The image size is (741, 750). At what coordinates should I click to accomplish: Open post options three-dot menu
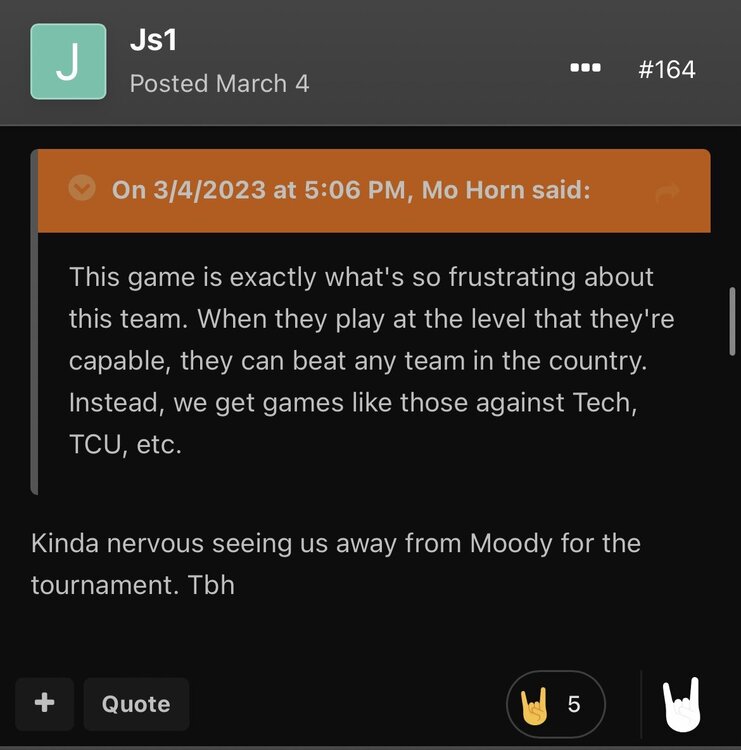584,69
